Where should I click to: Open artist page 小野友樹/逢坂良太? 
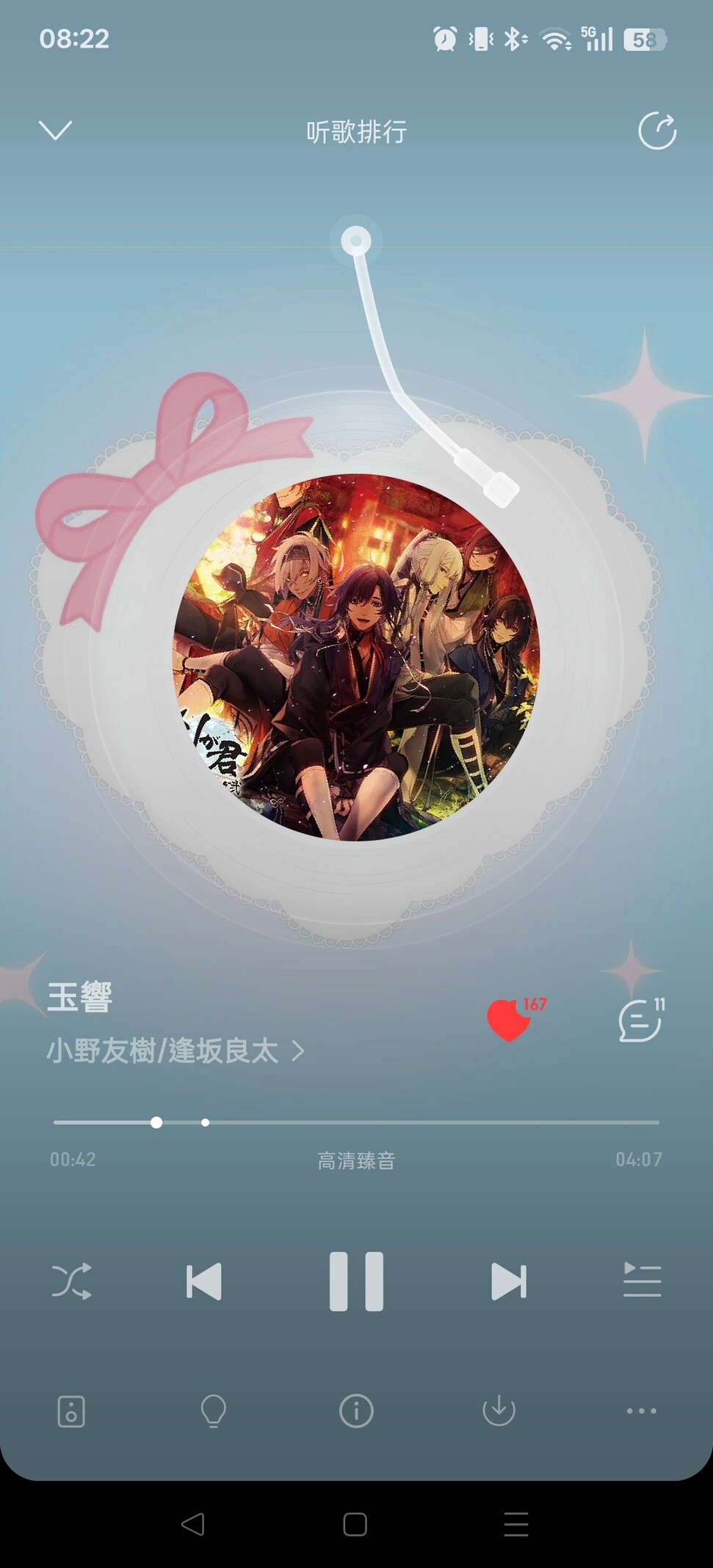175,1051
